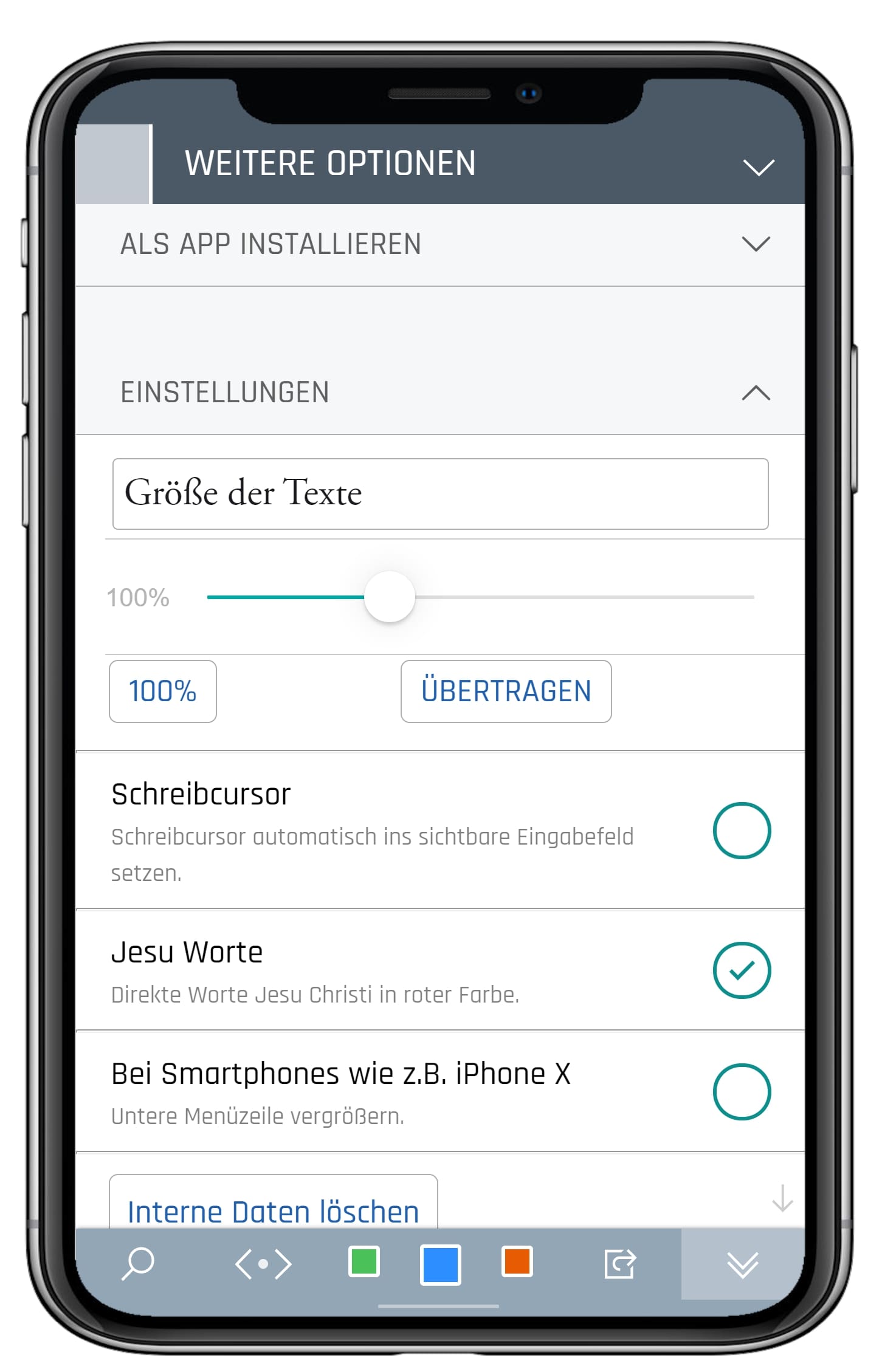Reset text size with the 100% button
The image size is (882, 1372).
tap(162, 691)
